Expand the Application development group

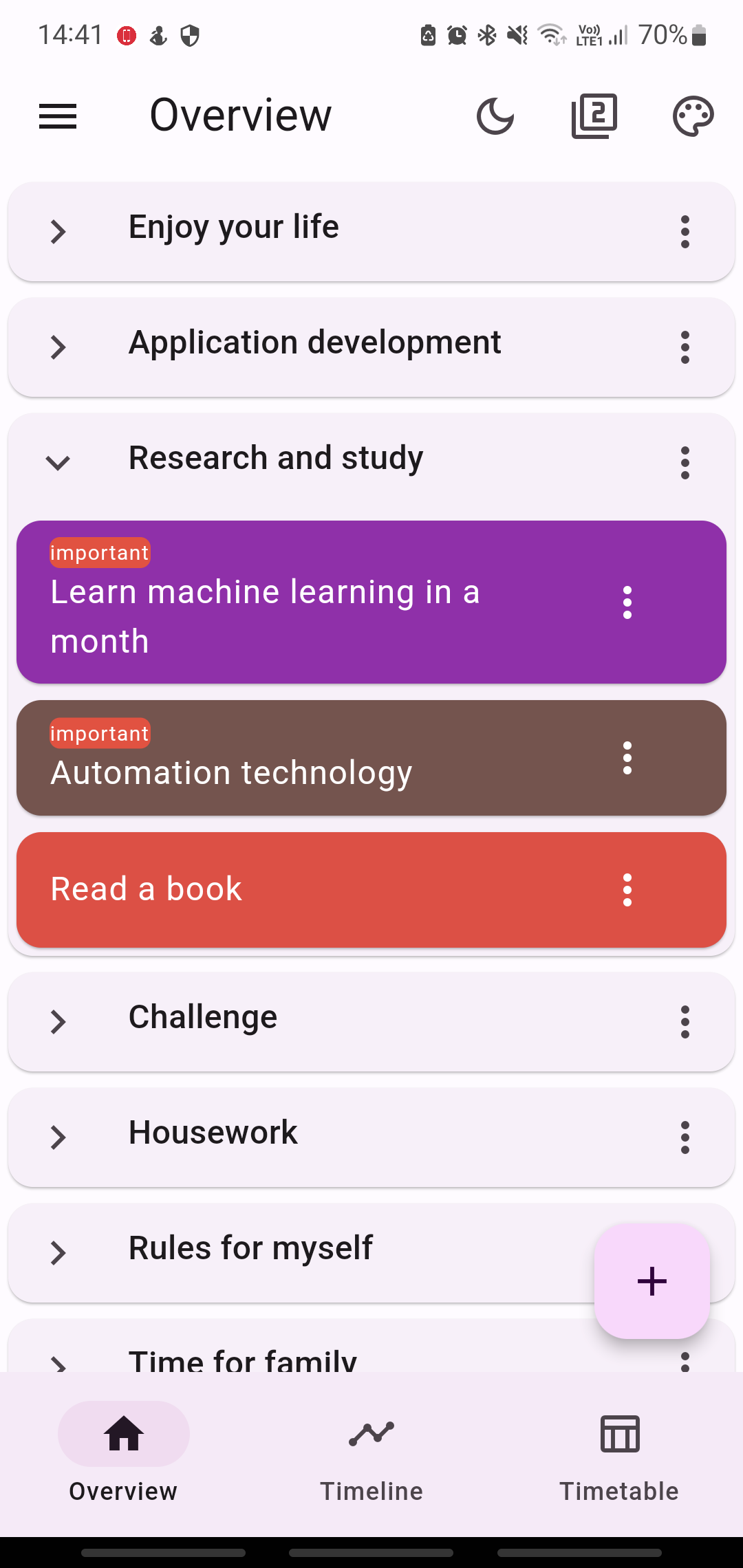58,347
